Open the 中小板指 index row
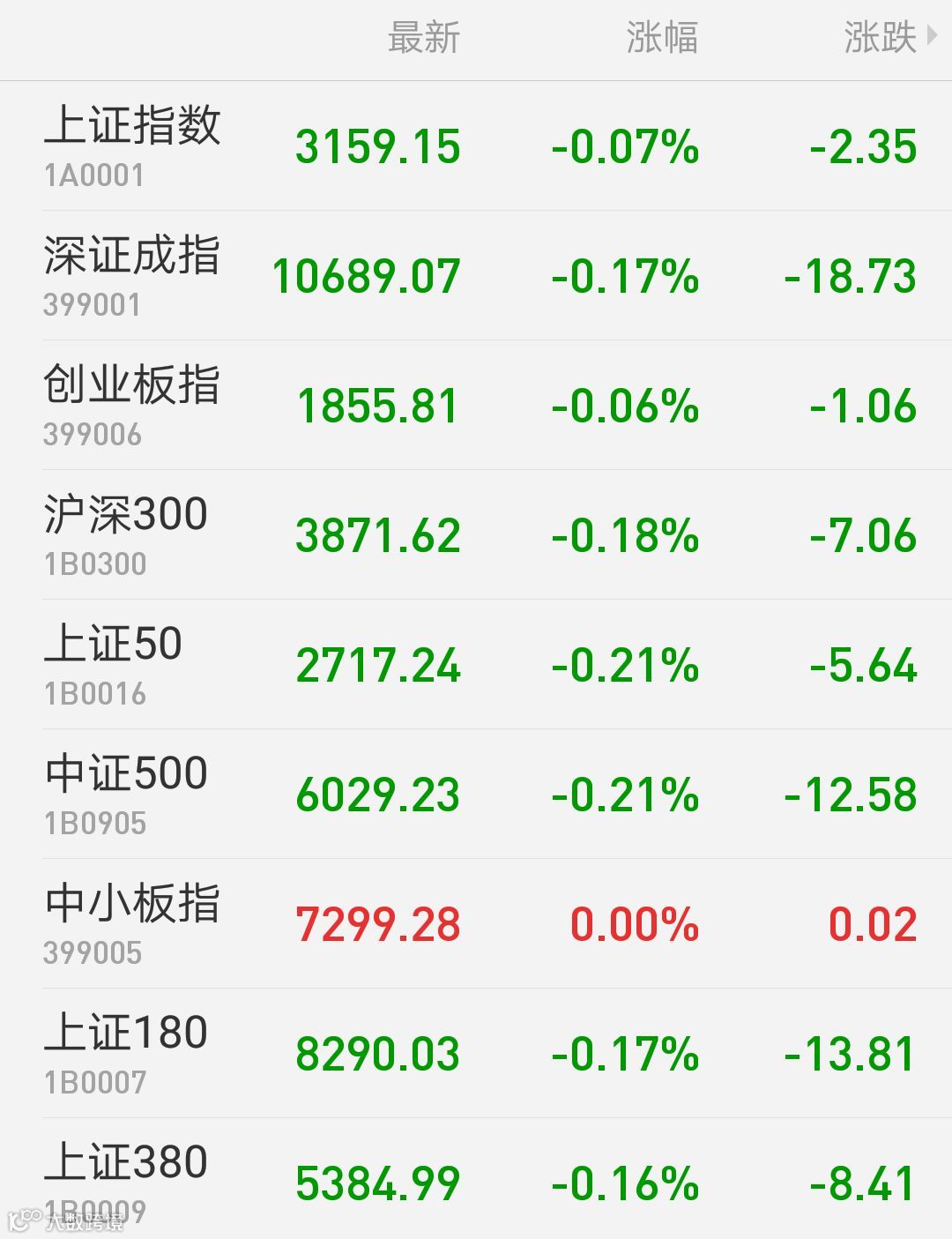This screenshot has width=952, height=1239. click(476, 923)
